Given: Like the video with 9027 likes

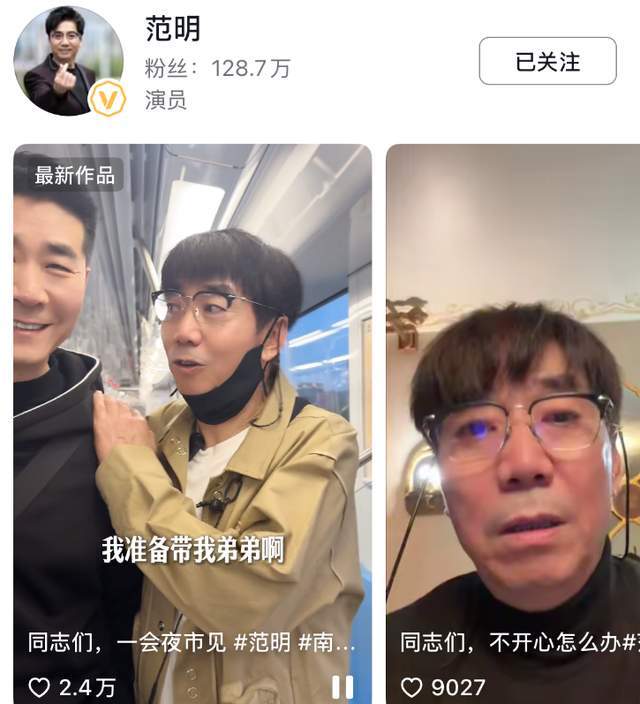Looking at the screenshot, I should pyautogui.click(x=413, y=687).
